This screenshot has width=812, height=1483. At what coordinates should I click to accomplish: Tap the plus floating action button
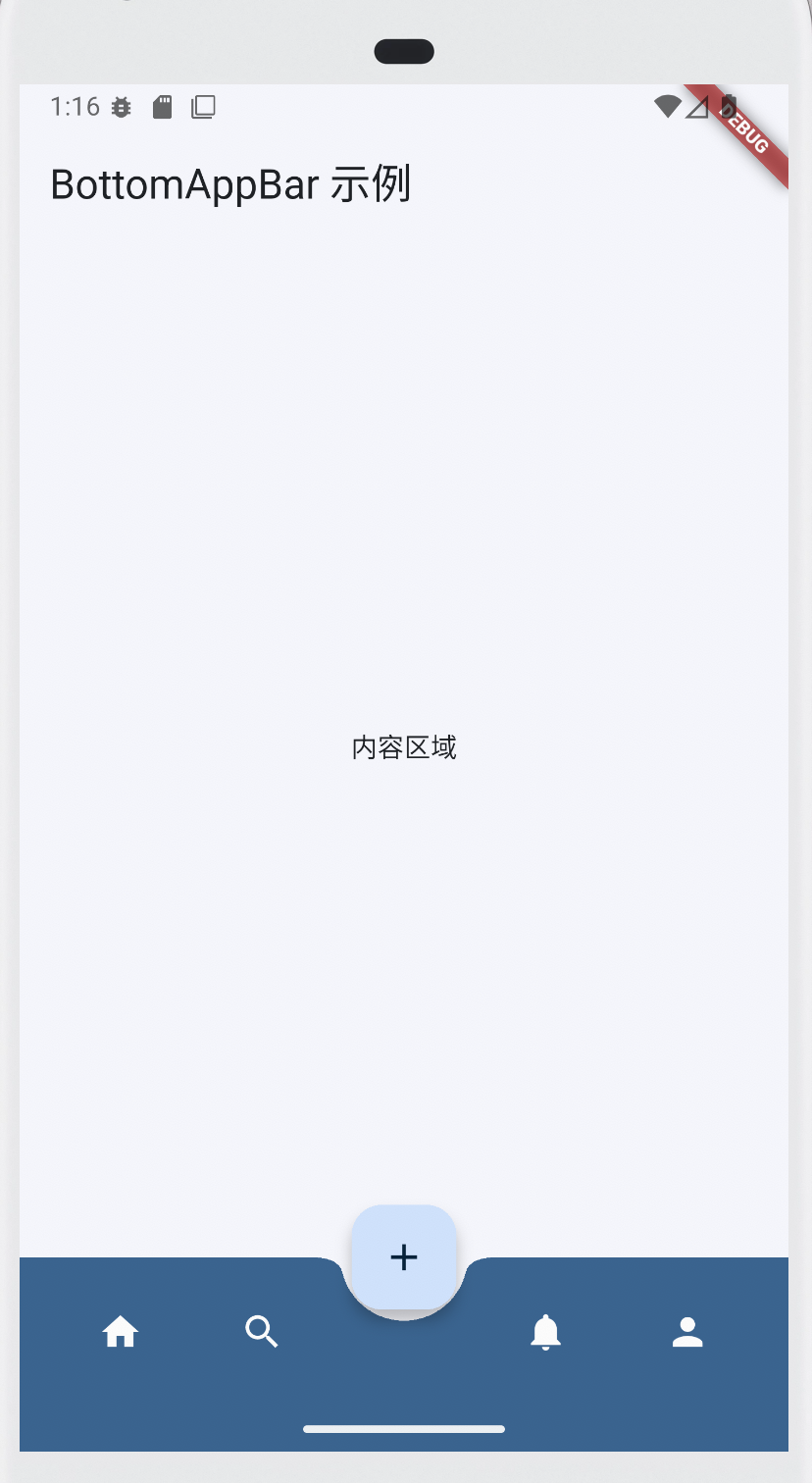point(404,1257)
